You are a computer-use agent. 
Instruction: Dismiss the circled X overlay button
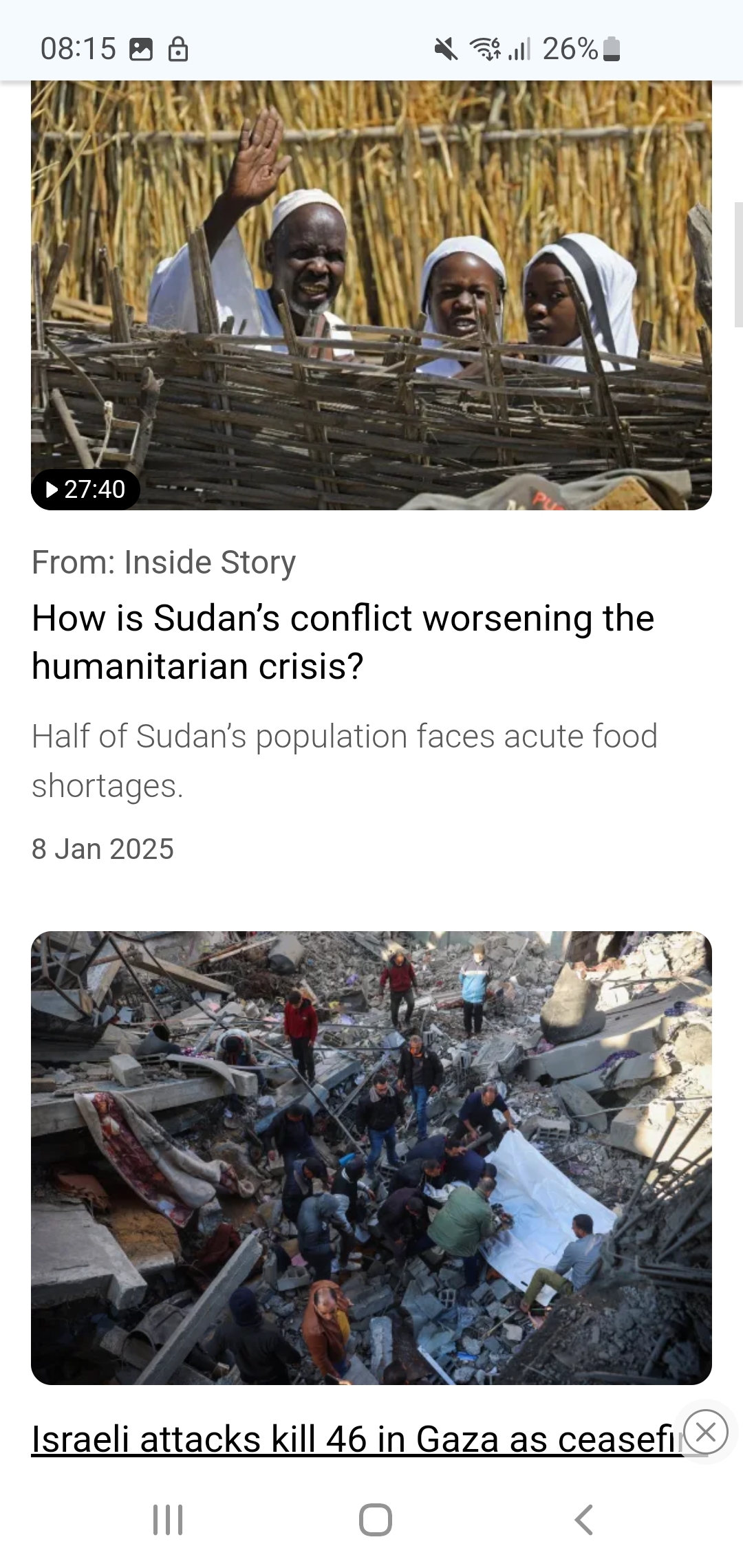pyautogui.click(x=706, y=1431)
